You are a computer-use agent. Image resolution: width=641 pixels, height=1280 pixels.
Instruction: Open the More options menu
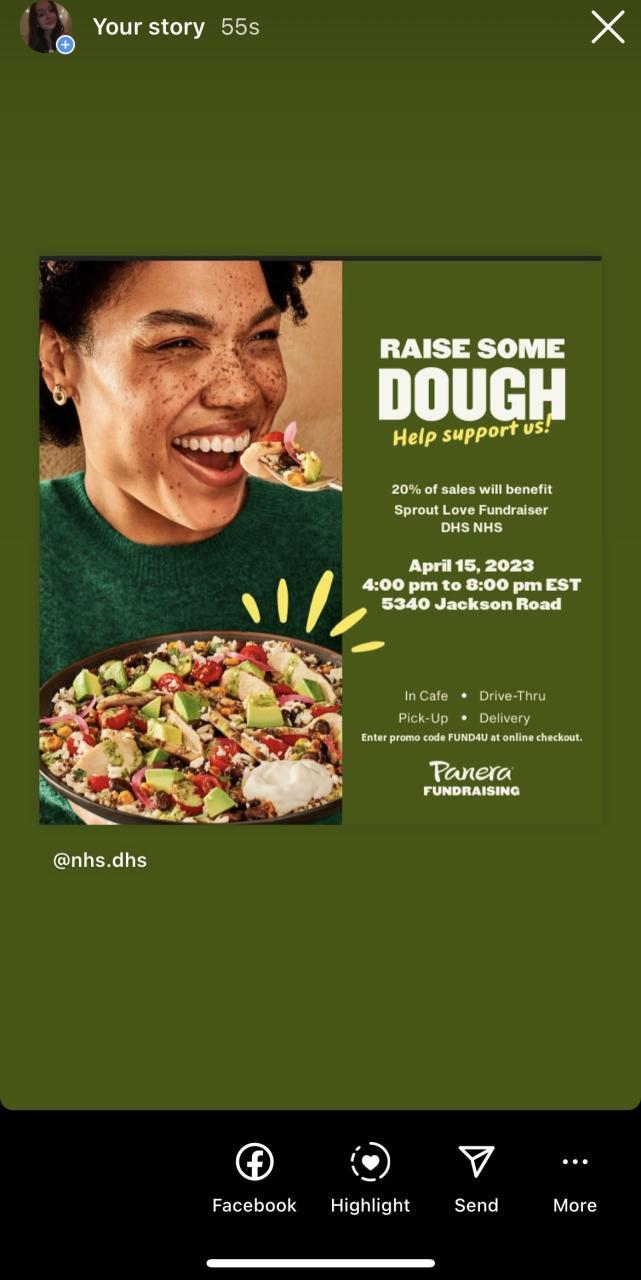(575, 1178)
